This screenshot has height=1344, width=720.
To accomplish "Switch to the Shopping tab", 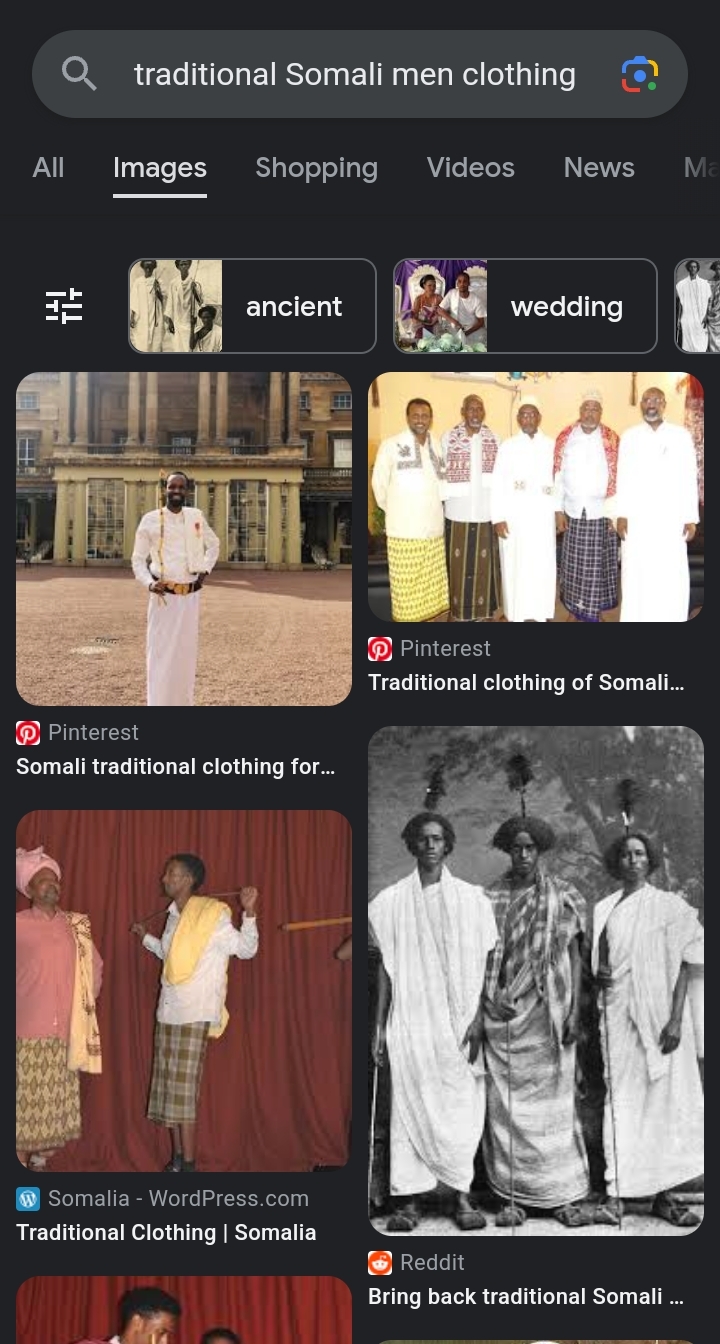I will coord(316,168).
